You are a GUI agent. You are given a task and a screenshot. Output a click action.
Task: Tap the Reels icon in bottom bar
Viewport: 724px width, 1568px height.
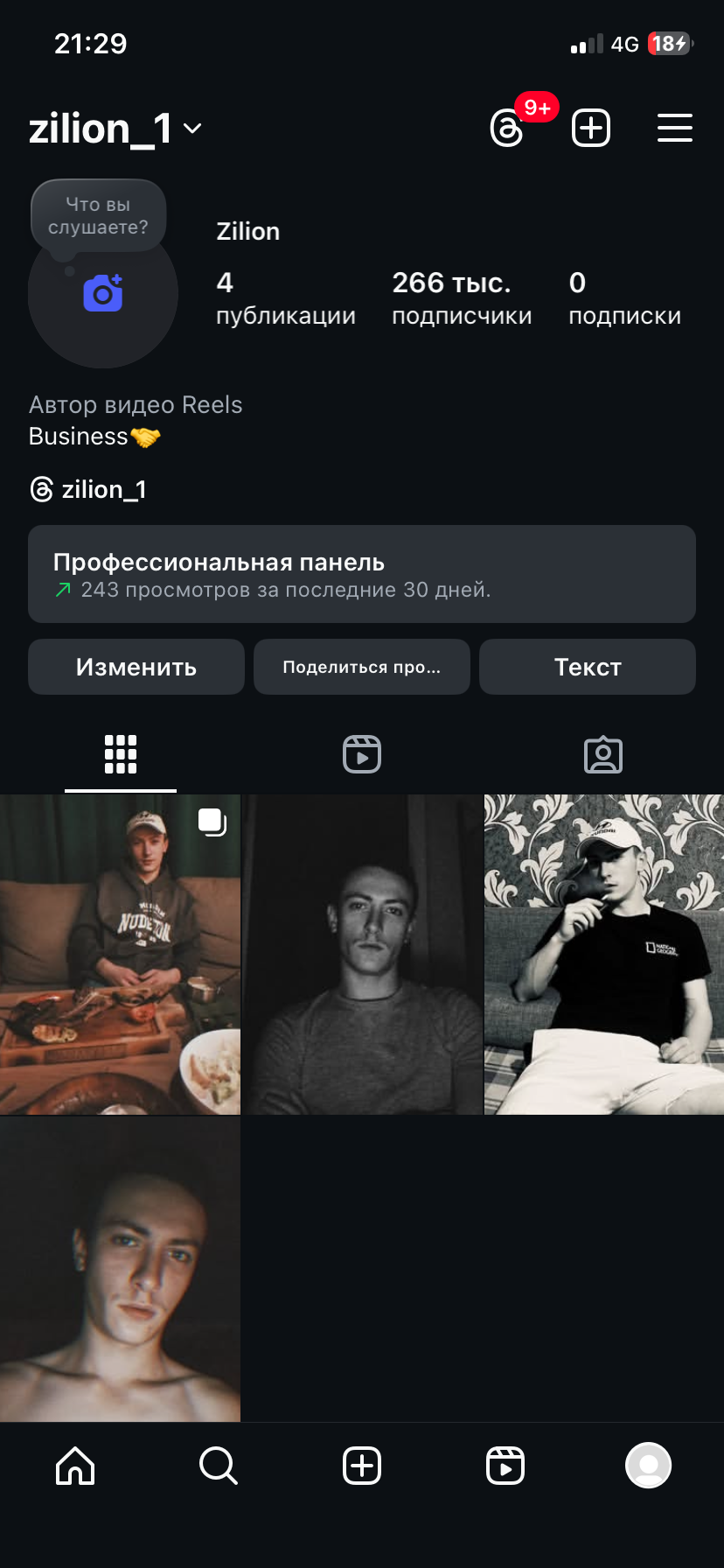pyautogui.click(x=505, y=1466)
